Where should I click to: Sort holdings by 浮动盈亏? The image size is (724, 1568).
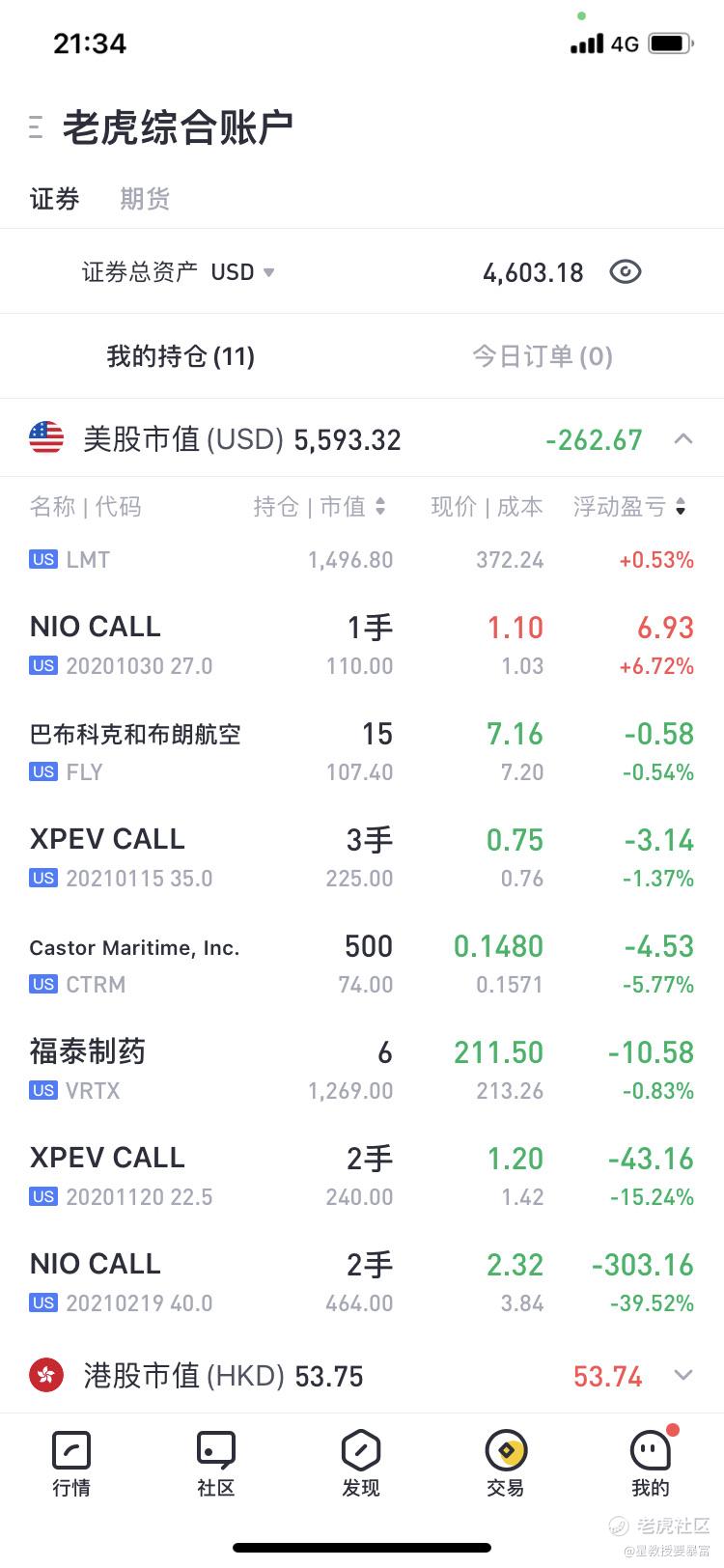tap(630, 507)
